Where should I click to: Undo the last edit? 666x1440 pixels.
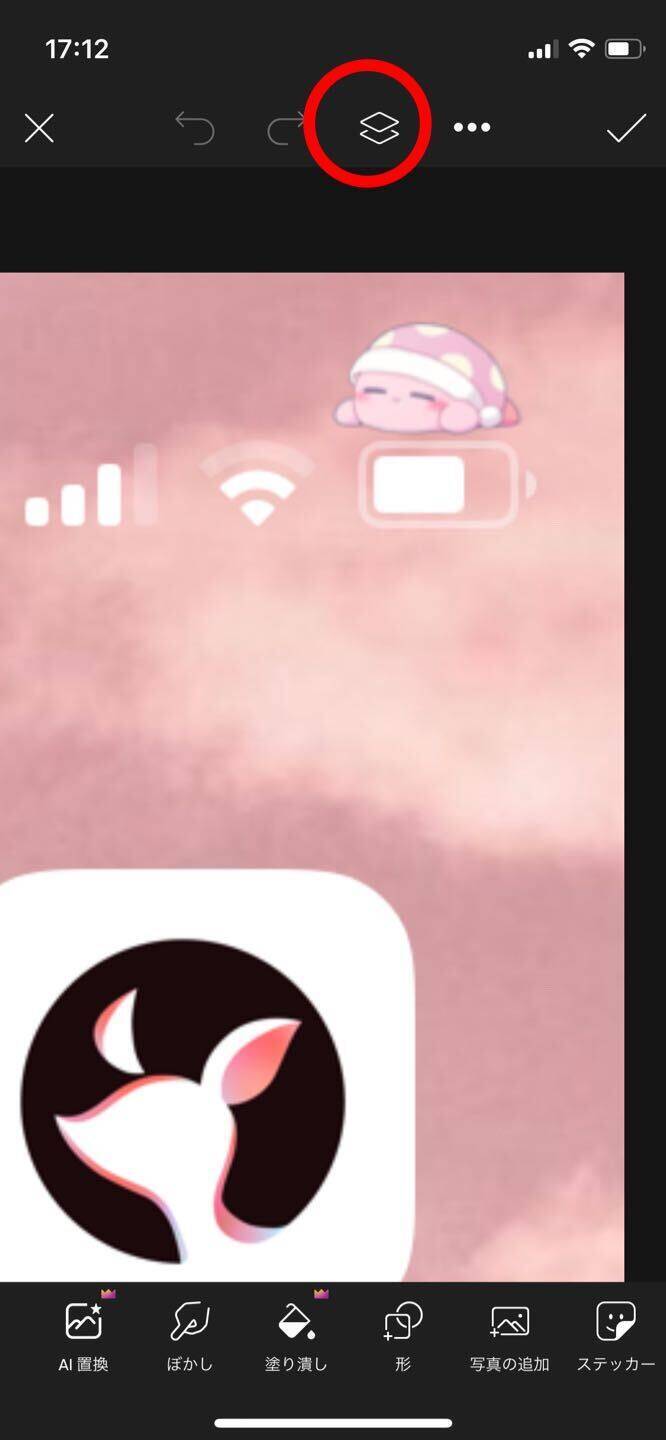click(194, 128)
